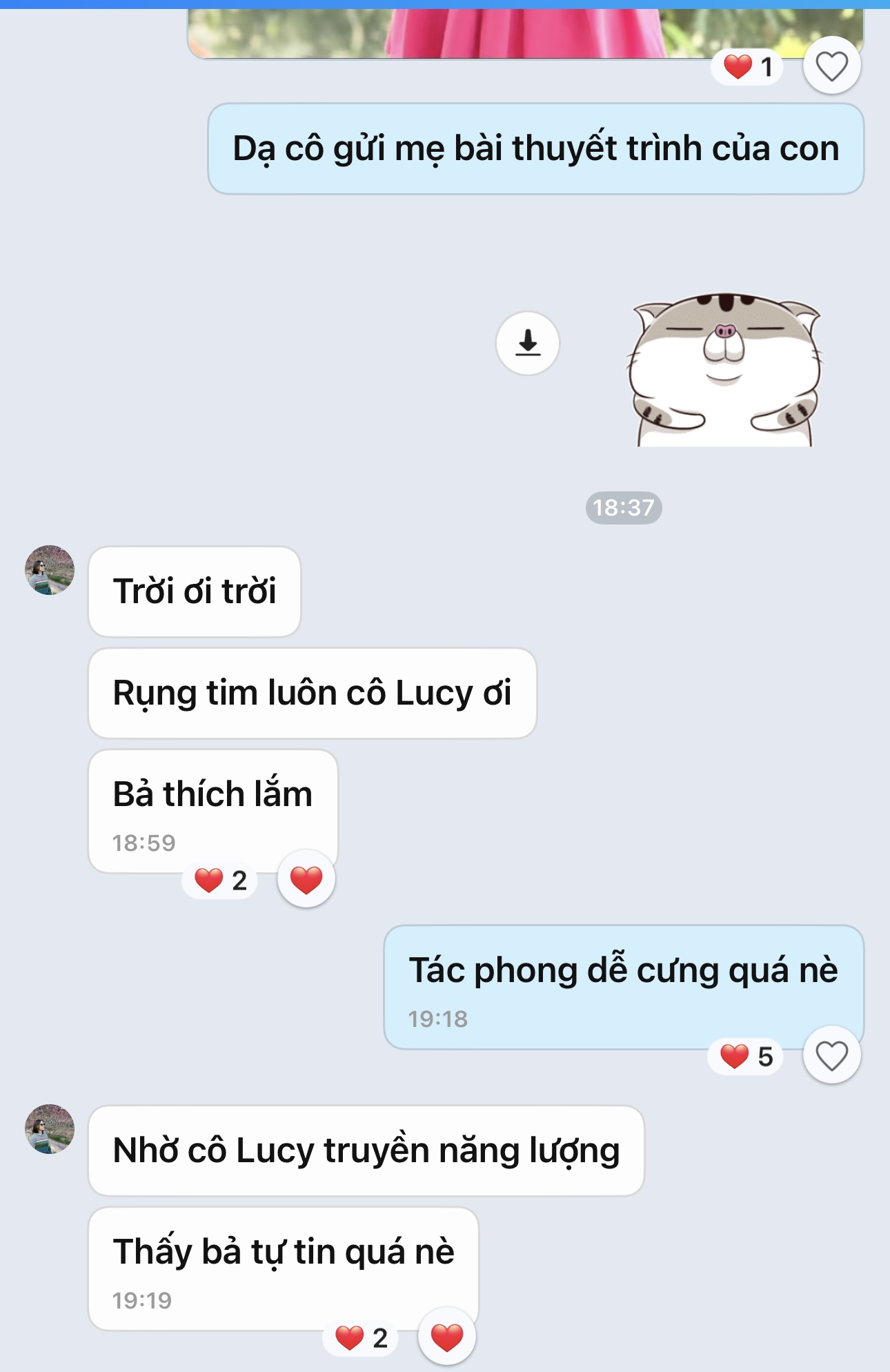Open the avatar next to "Nhờ cô Lucy truyền năng lượng"

pyautogui.click(x=50, y=1129)
